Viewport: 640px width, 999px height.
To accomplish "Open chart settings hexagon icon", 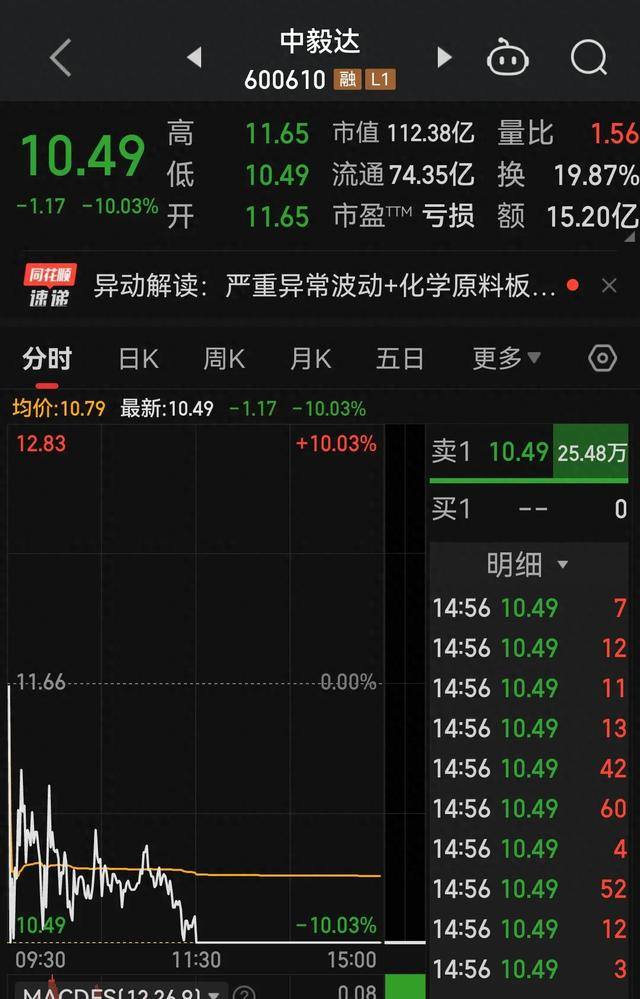I will pos(602,359).
